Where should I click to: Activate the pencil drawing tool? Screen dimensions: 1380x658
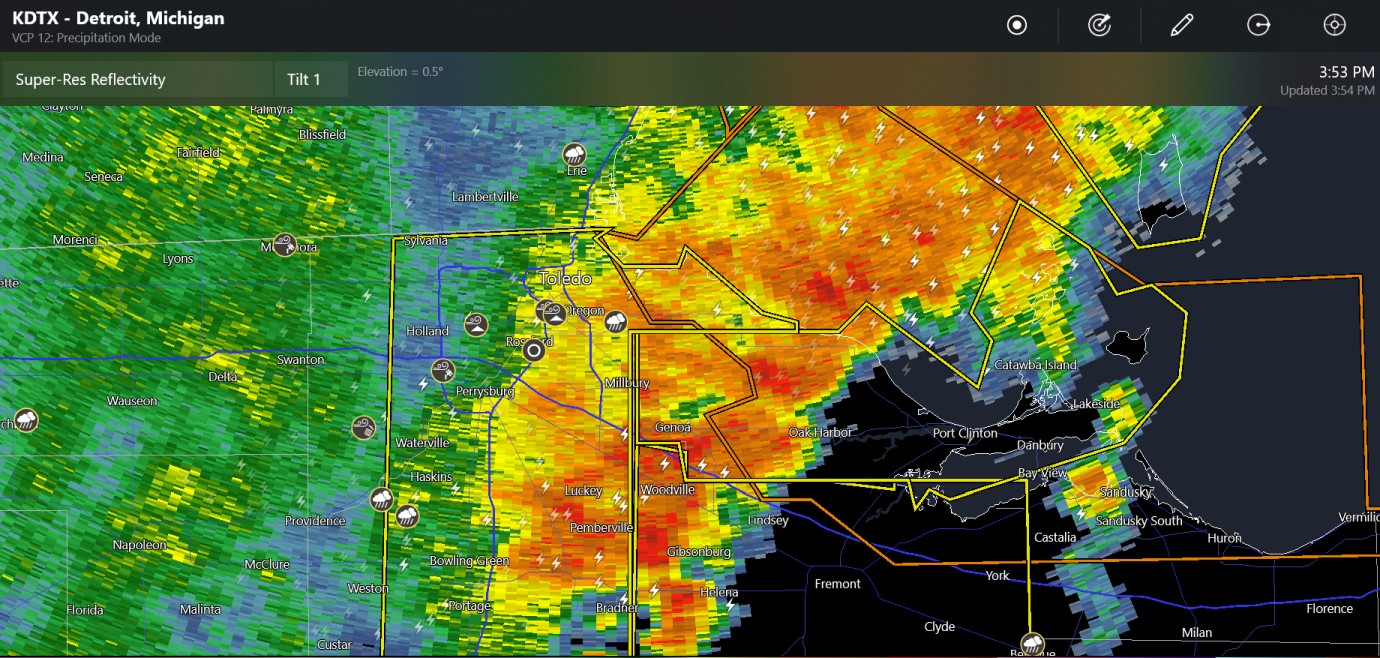[1182, 26]
